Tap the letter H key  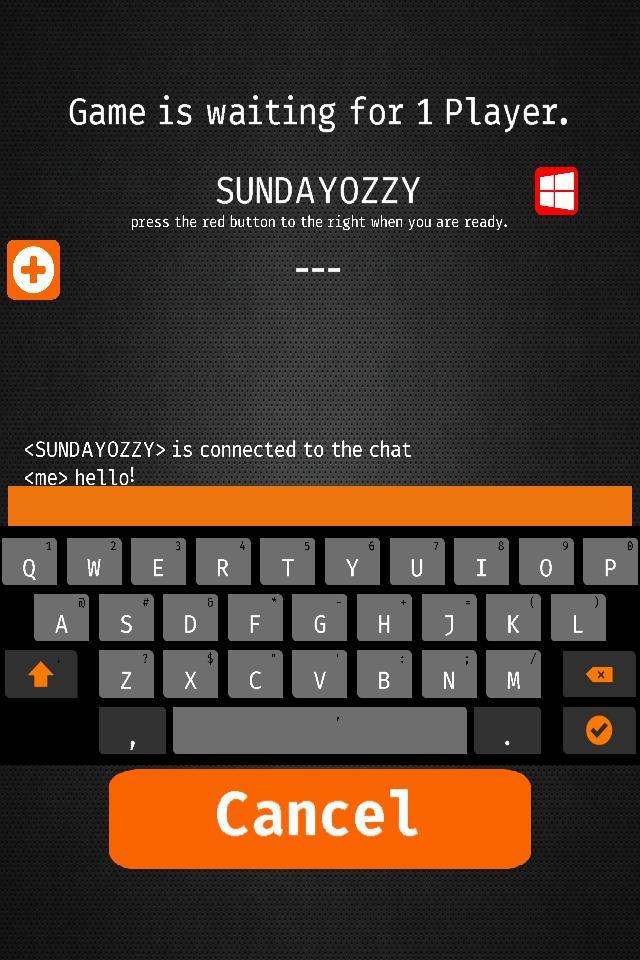click(384, 619)
